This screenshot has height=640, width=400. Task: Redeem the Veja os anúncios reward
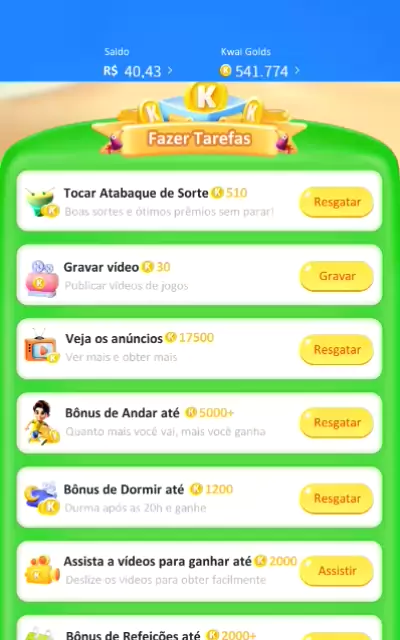click(337, 350)
